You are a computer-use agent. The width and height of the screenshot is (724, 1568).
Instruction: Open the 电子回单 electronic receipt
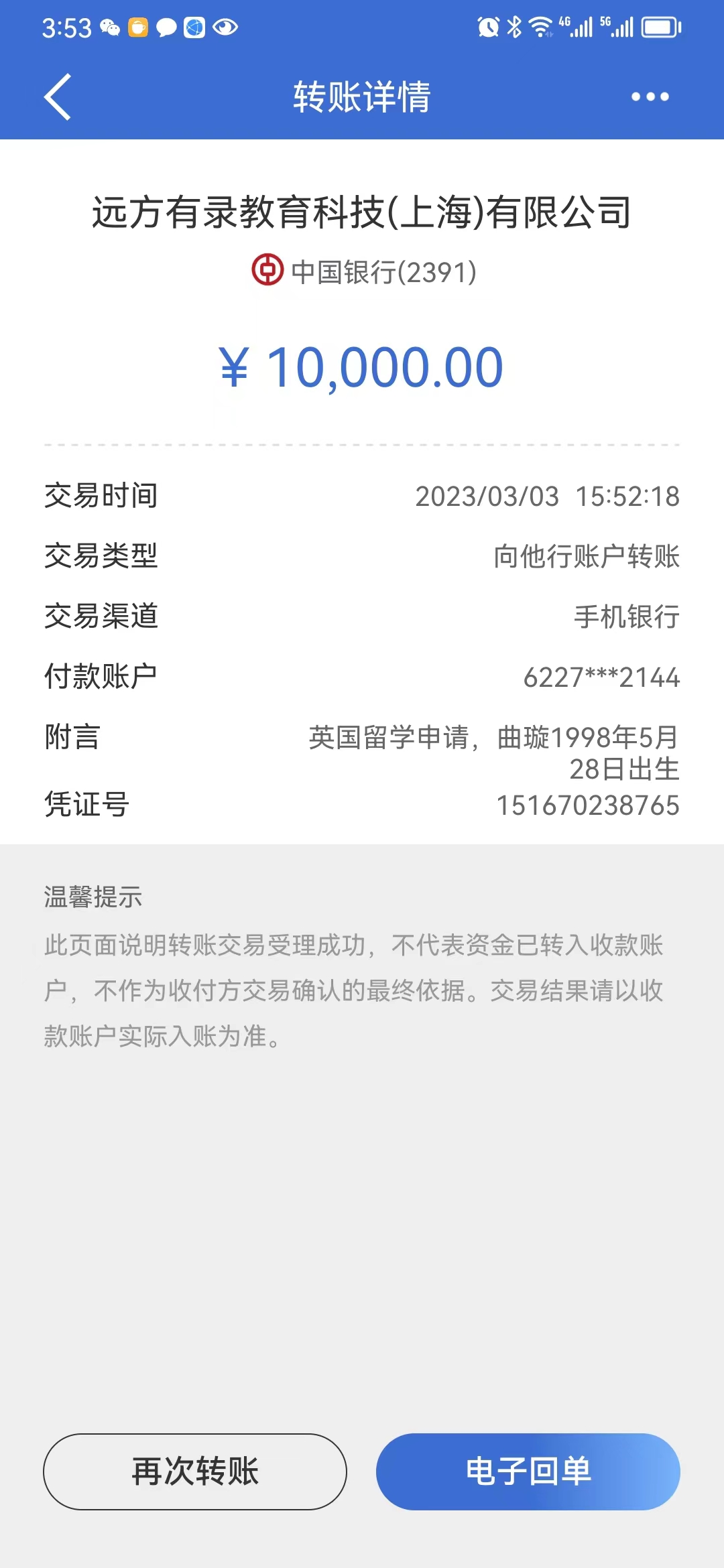tap(528, 1471)
